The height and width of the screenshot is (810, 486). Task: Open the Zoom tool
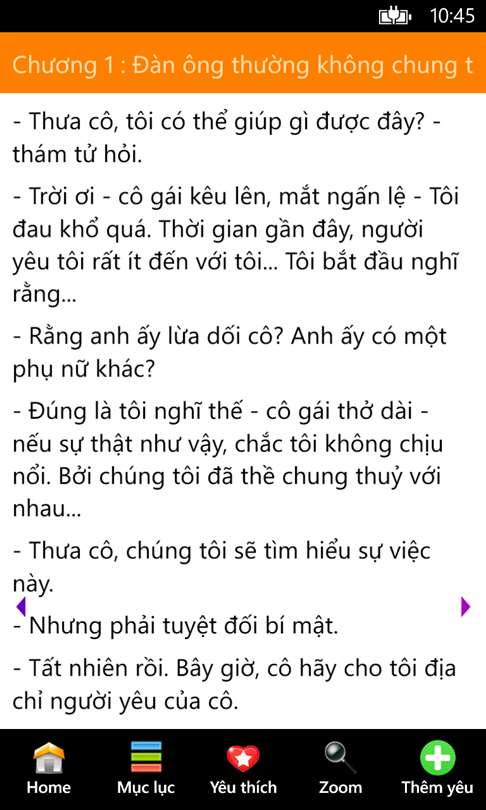[340, 768]
